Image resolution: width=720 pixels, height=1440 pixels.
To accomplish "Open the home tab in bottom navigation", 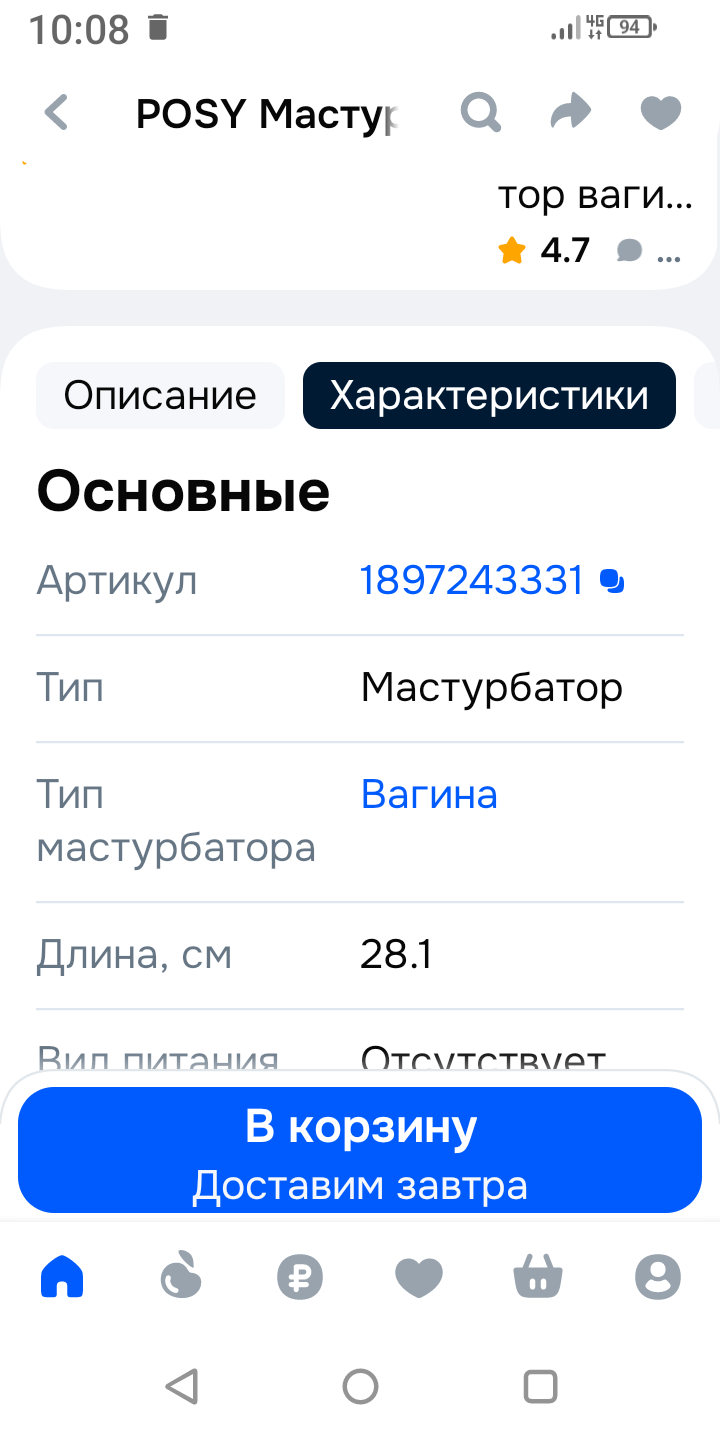I will pos(62,1277).
